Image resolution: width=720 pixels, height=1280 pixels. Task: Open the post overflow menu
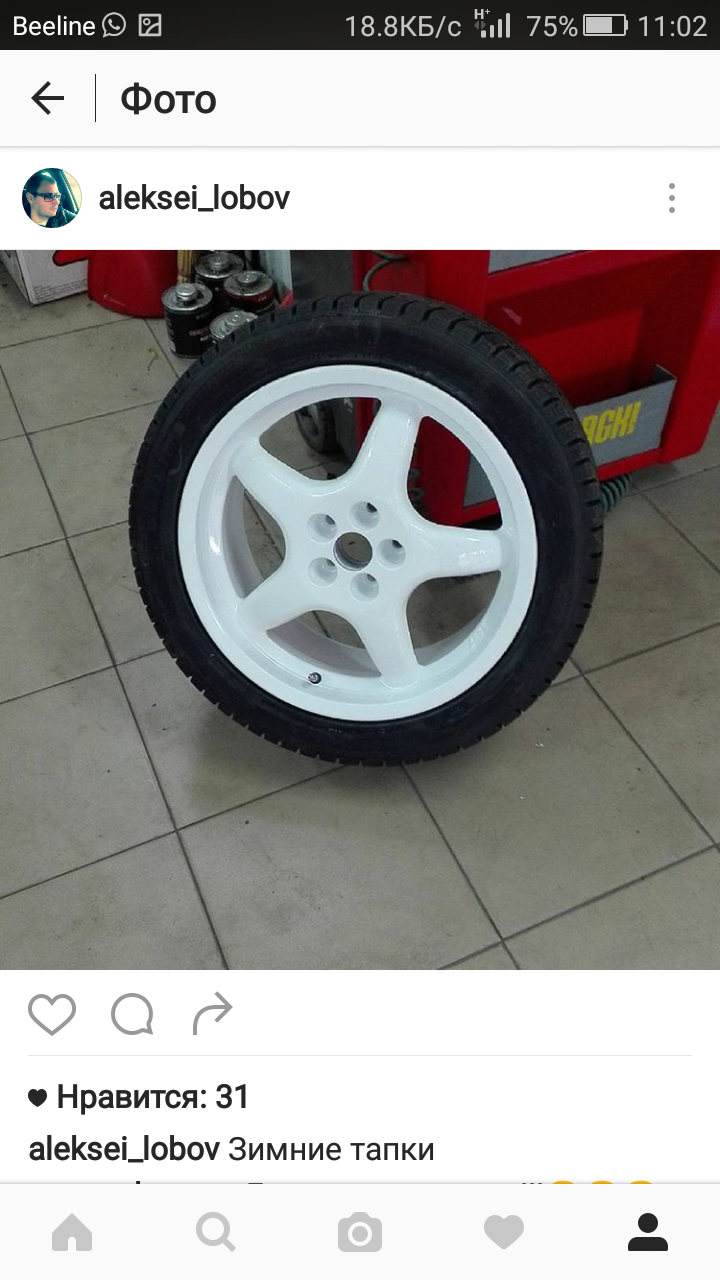point(672,198)
